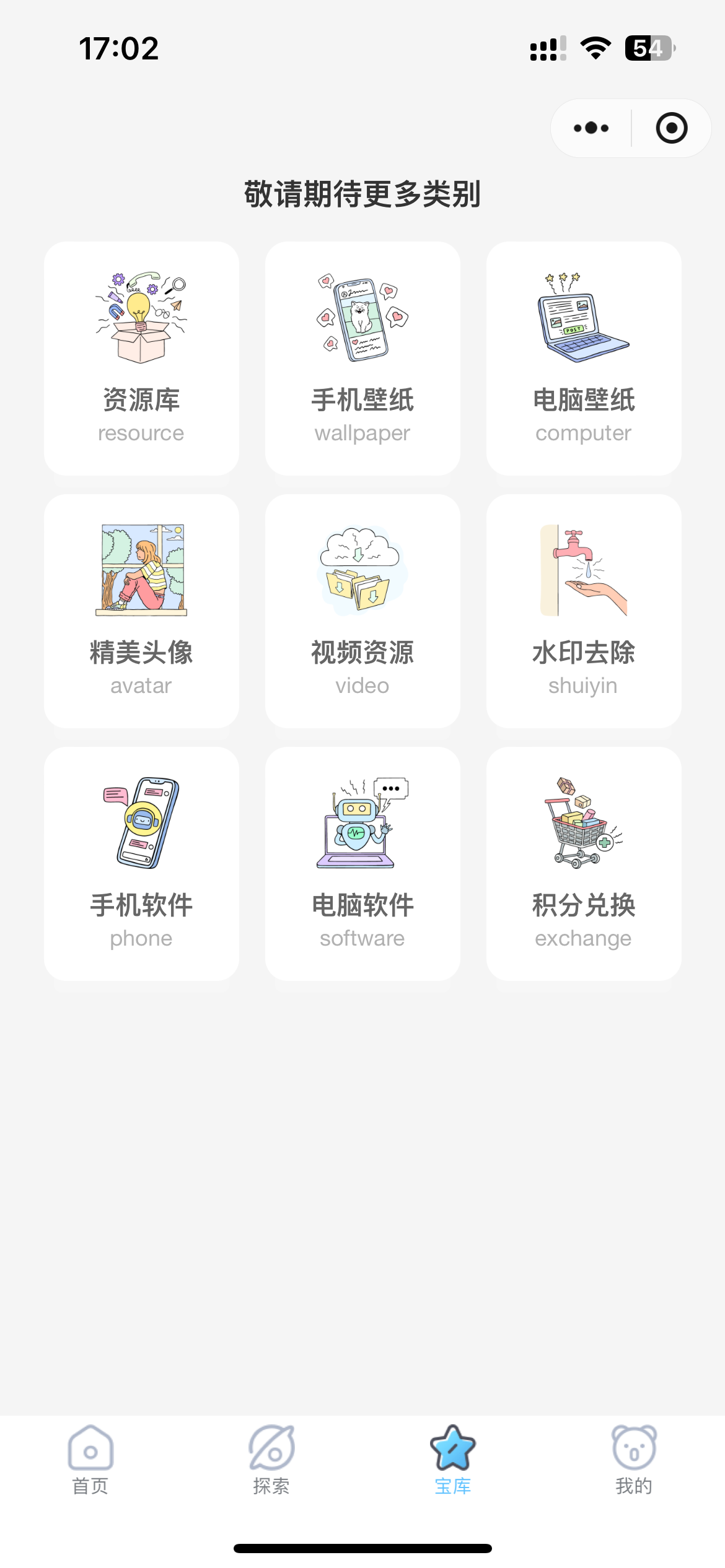This screenshot has width=725, height=1568.
Task: Switch to the 首页 home tab
Action: (90, 1460)
